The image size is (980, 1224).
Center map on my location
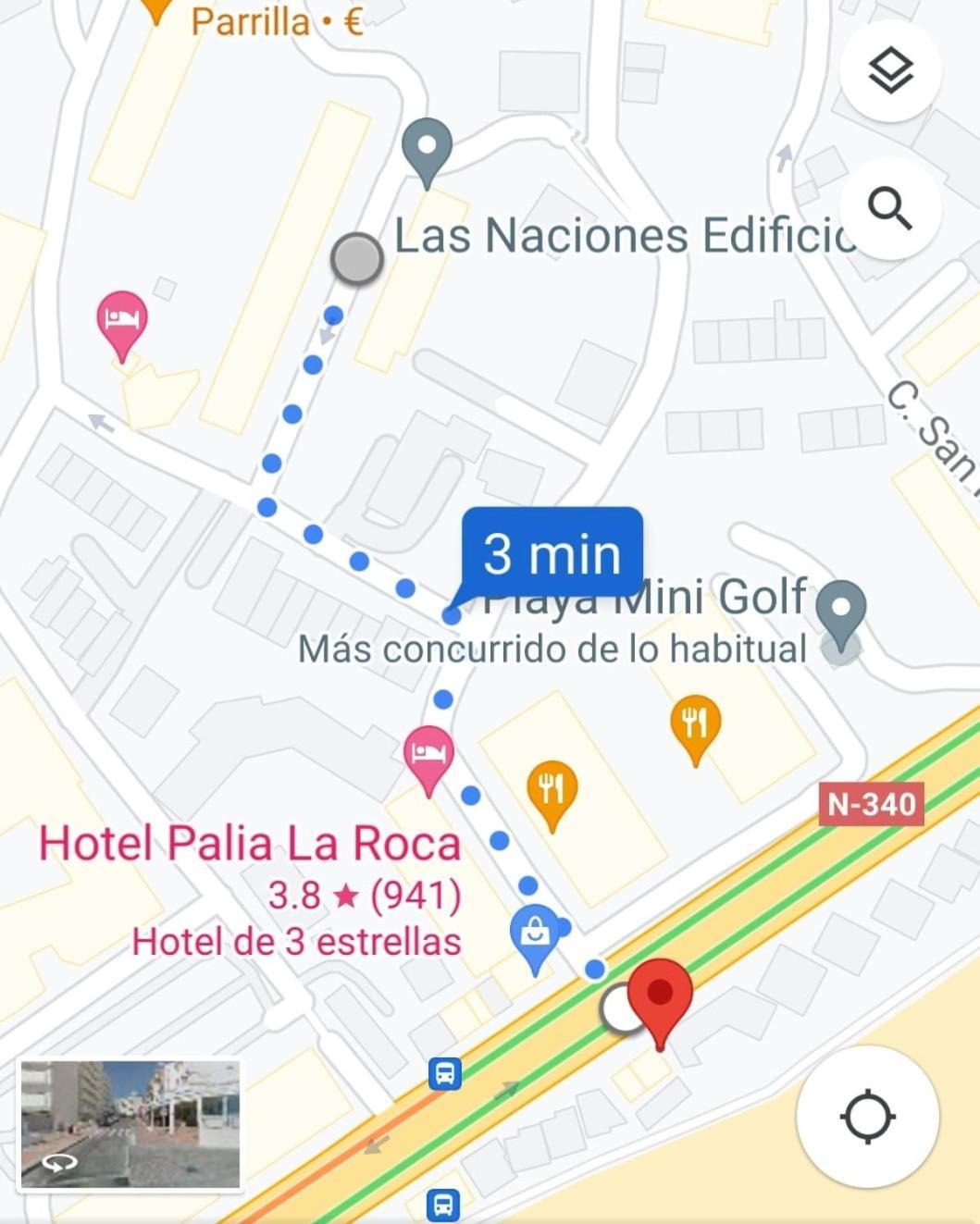click(867, 1116)
